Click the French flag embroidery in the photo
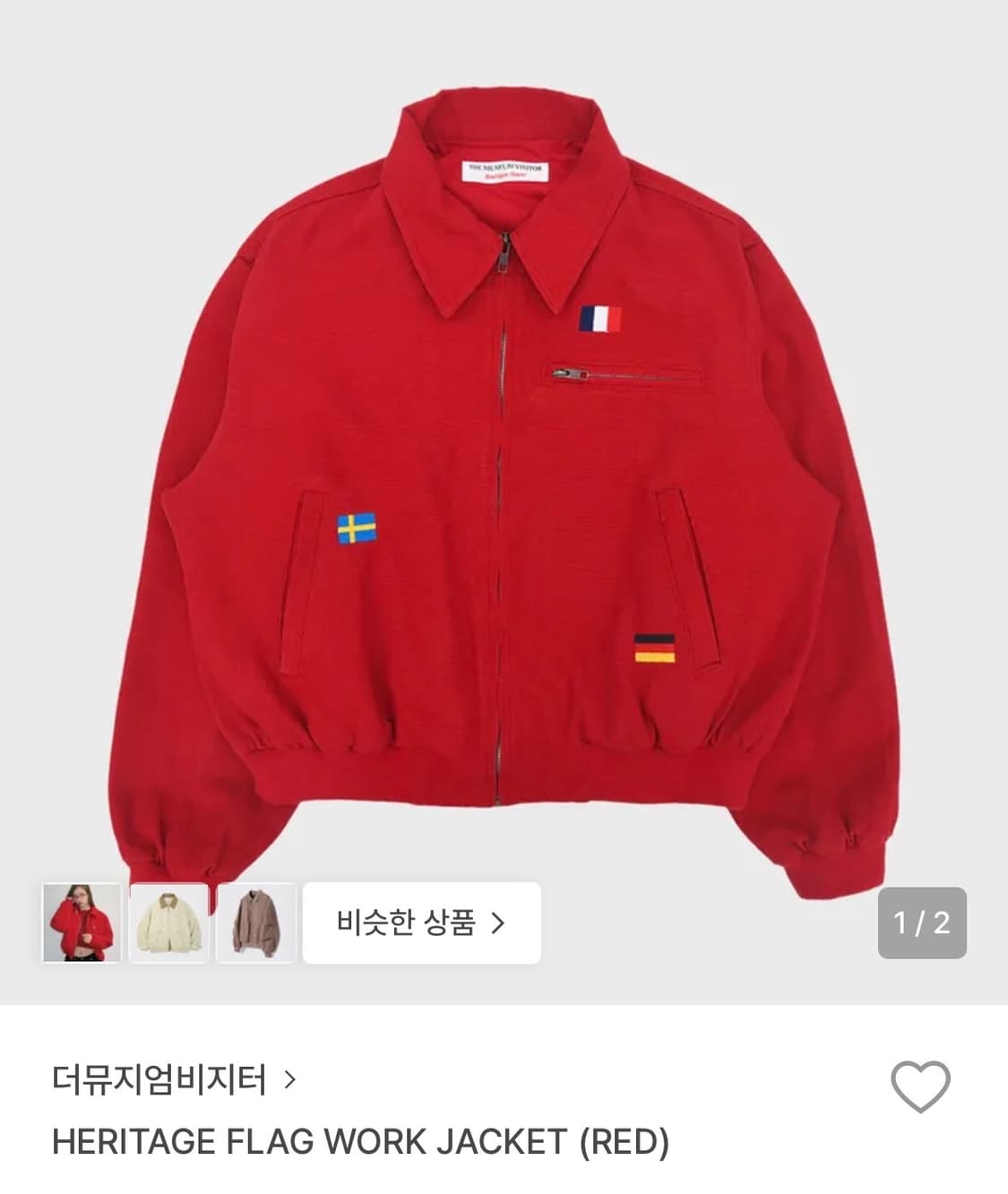Image resolution: width=1008 pixels, height=1194 pixels. [599, 318]
